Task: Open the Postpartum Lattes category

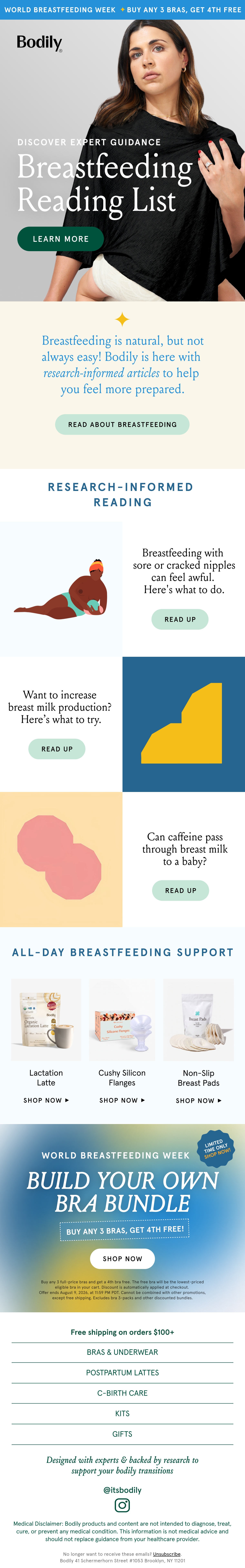Action: [122, 1373]
